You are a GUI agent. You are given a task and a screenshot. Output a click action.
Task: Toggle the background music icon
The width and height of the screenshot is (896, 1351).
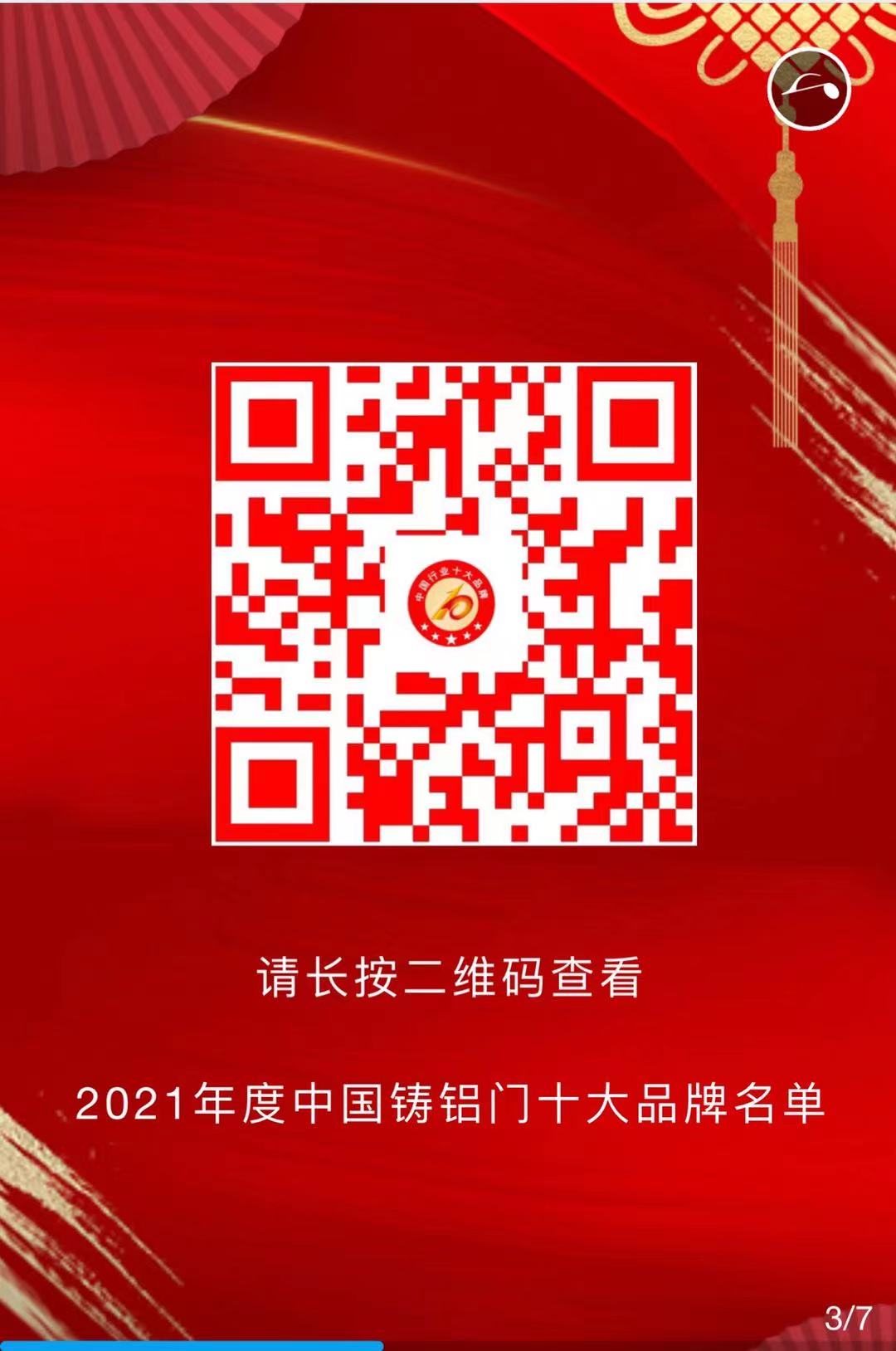[809, 88]
